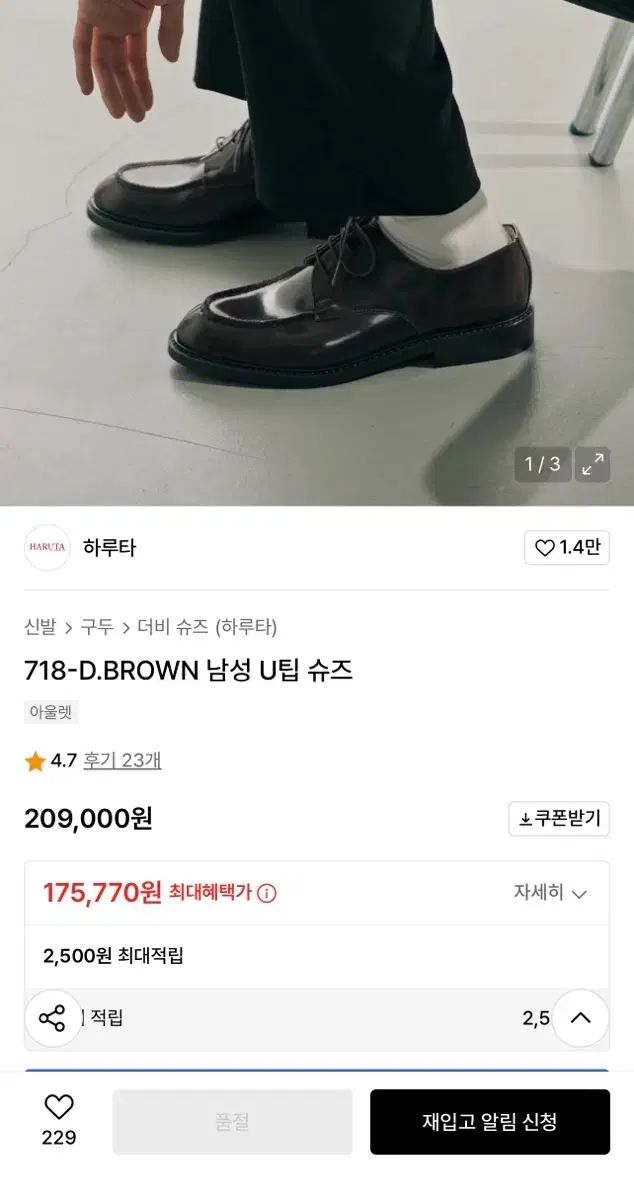Expand the product image to fullscreen

[593, 465]
